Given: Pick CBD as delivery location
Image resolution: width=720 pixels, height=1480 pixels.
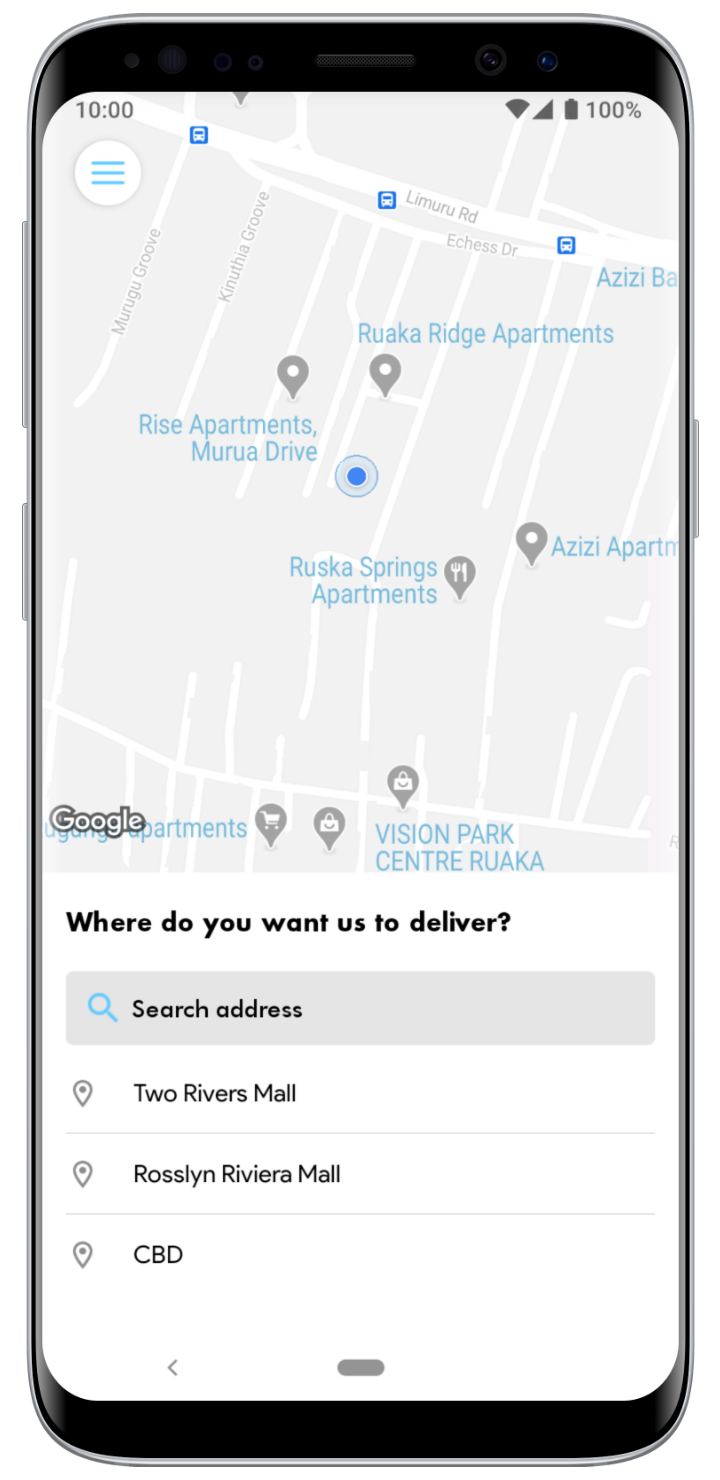Looking at the screenshot, I should [158, 1254].
